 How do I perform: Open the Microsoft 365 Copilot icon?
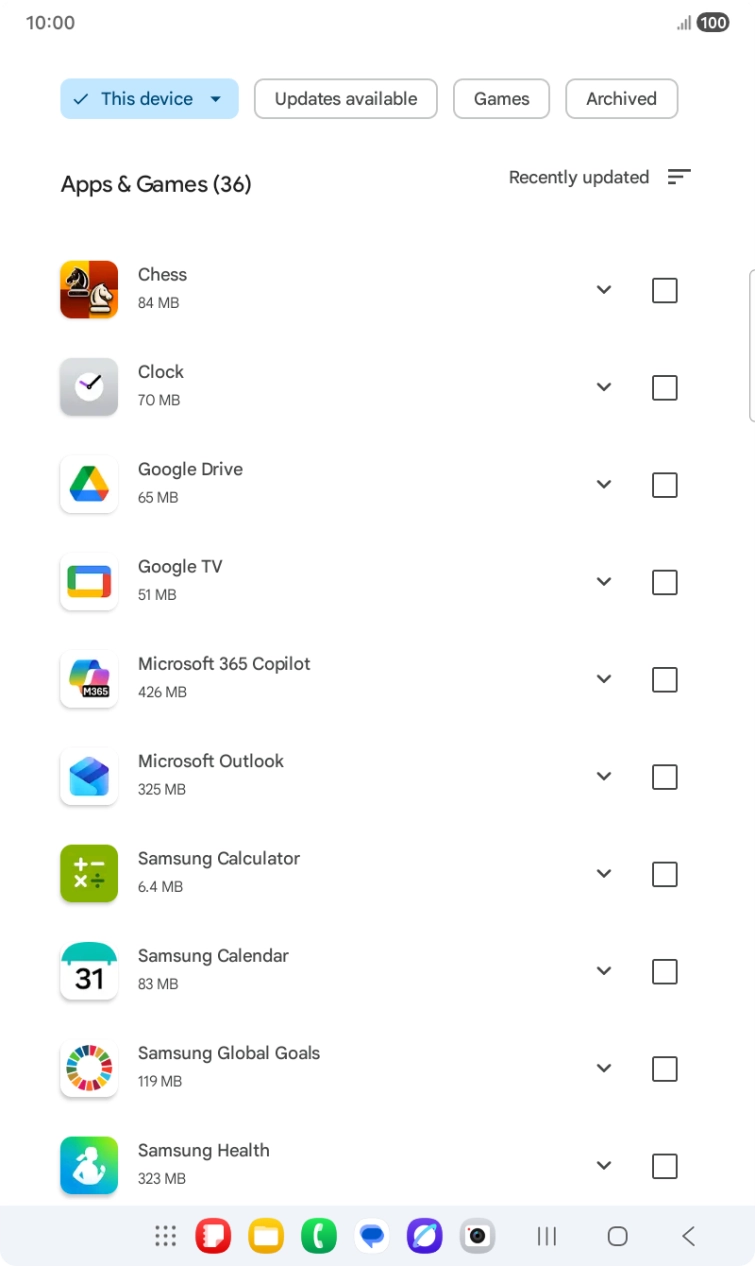point(88,679)
